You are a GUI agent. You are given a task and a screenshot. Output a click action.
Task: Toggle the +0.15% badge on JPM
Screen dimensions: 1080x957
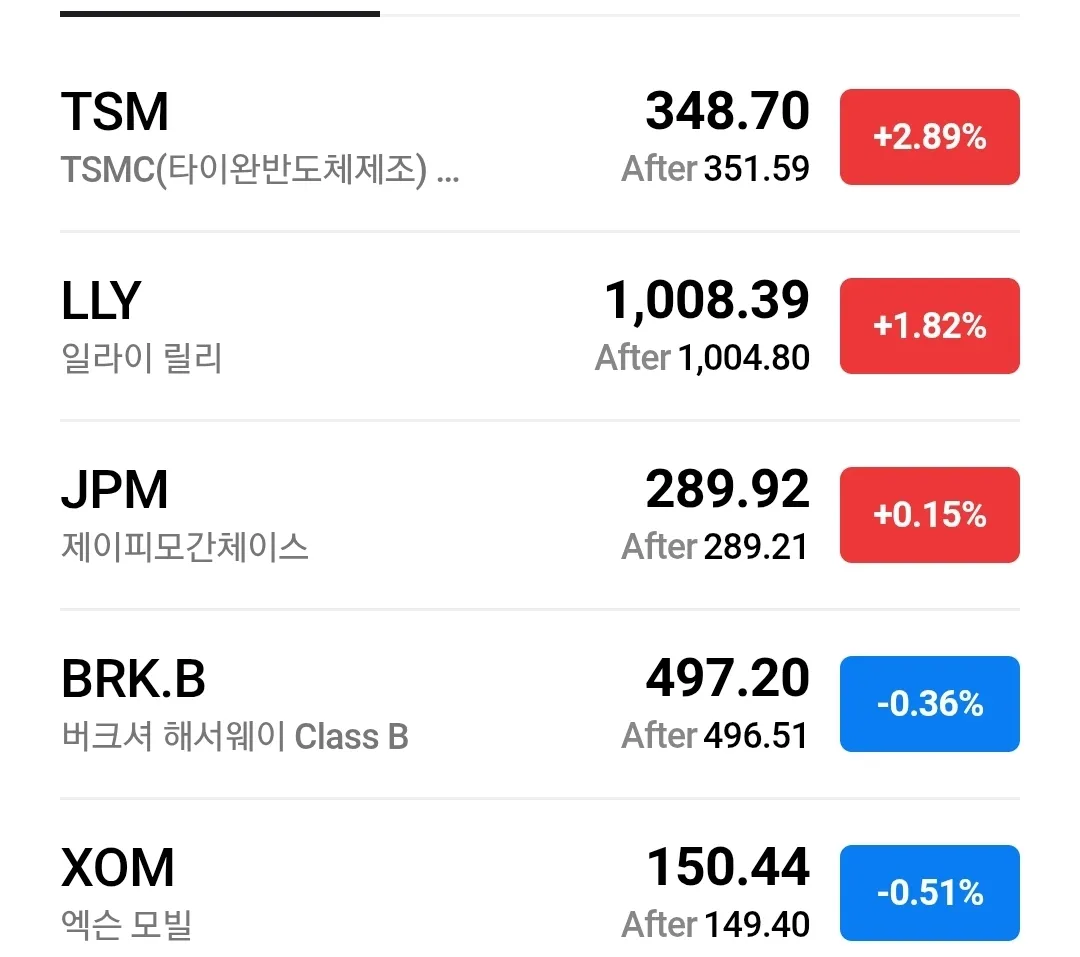(x=929, y=515)
